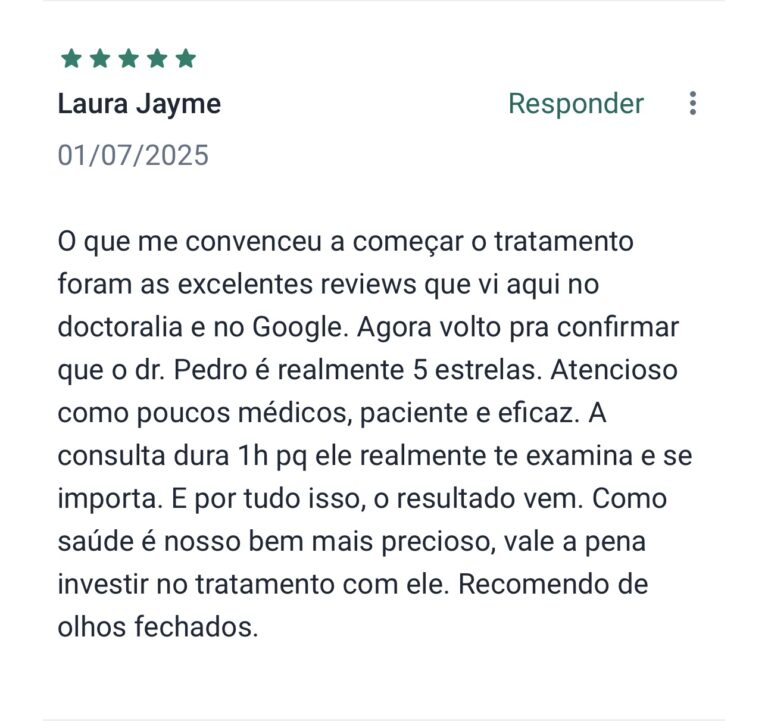
Task: Open the overflow menu on Laura Jayme's review
Action: pyautogui.click(x=692, y=103)
